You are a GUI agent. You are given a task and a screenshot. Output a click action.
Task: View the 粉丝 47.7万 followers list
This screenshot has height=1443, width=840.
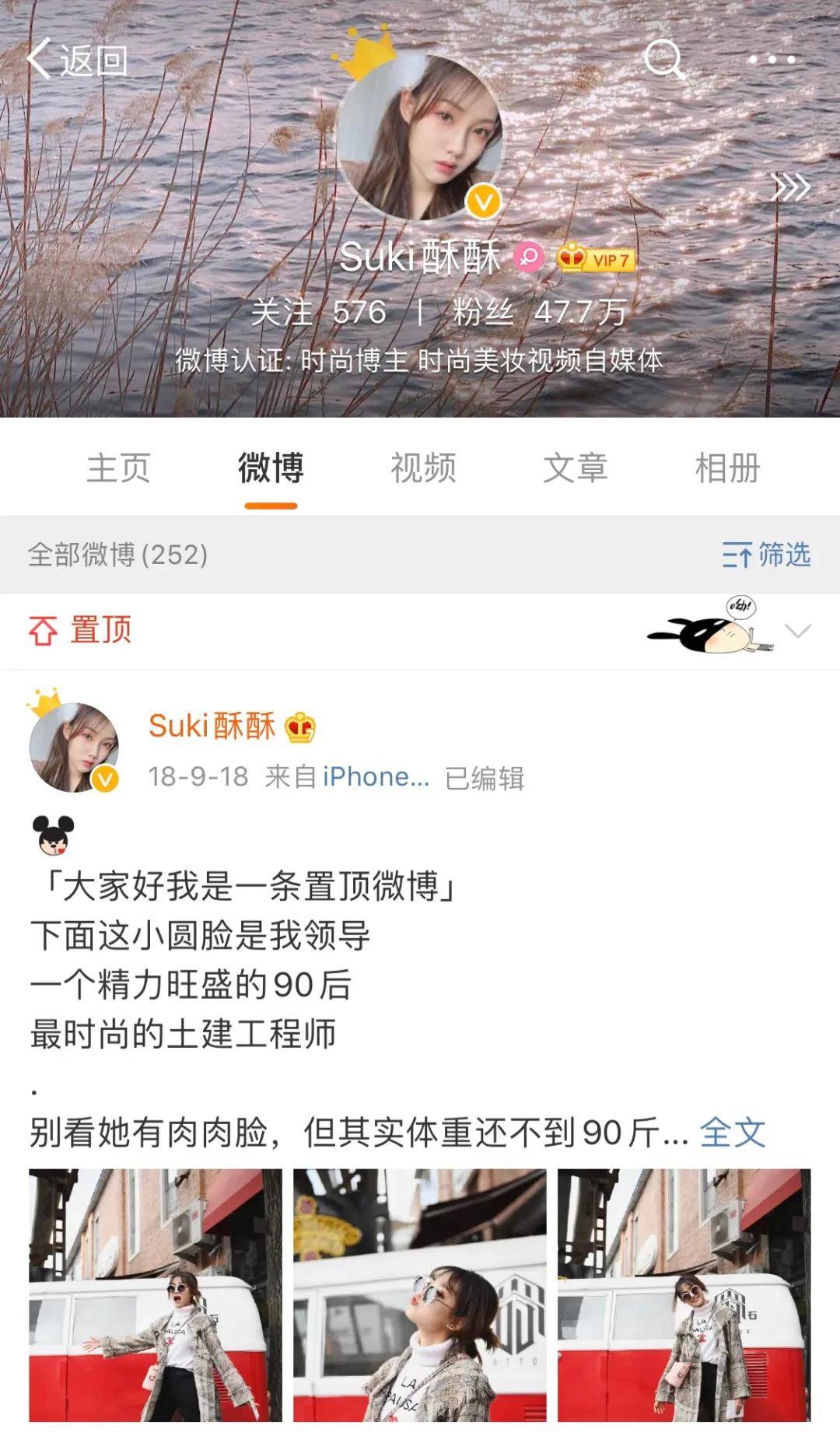pyautogui.click(x=539, y=312)
